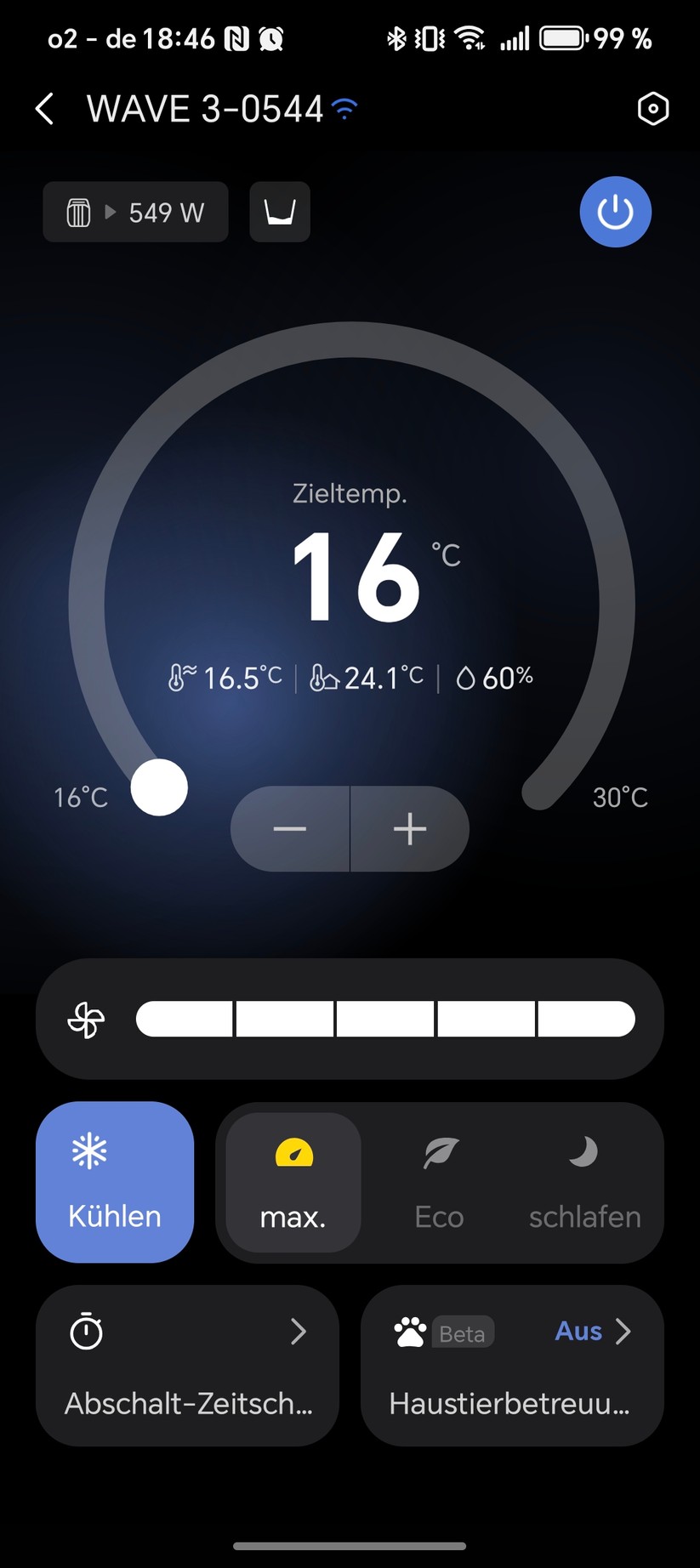Open the Haustierbetreuung Beta card

[511, 1365]
